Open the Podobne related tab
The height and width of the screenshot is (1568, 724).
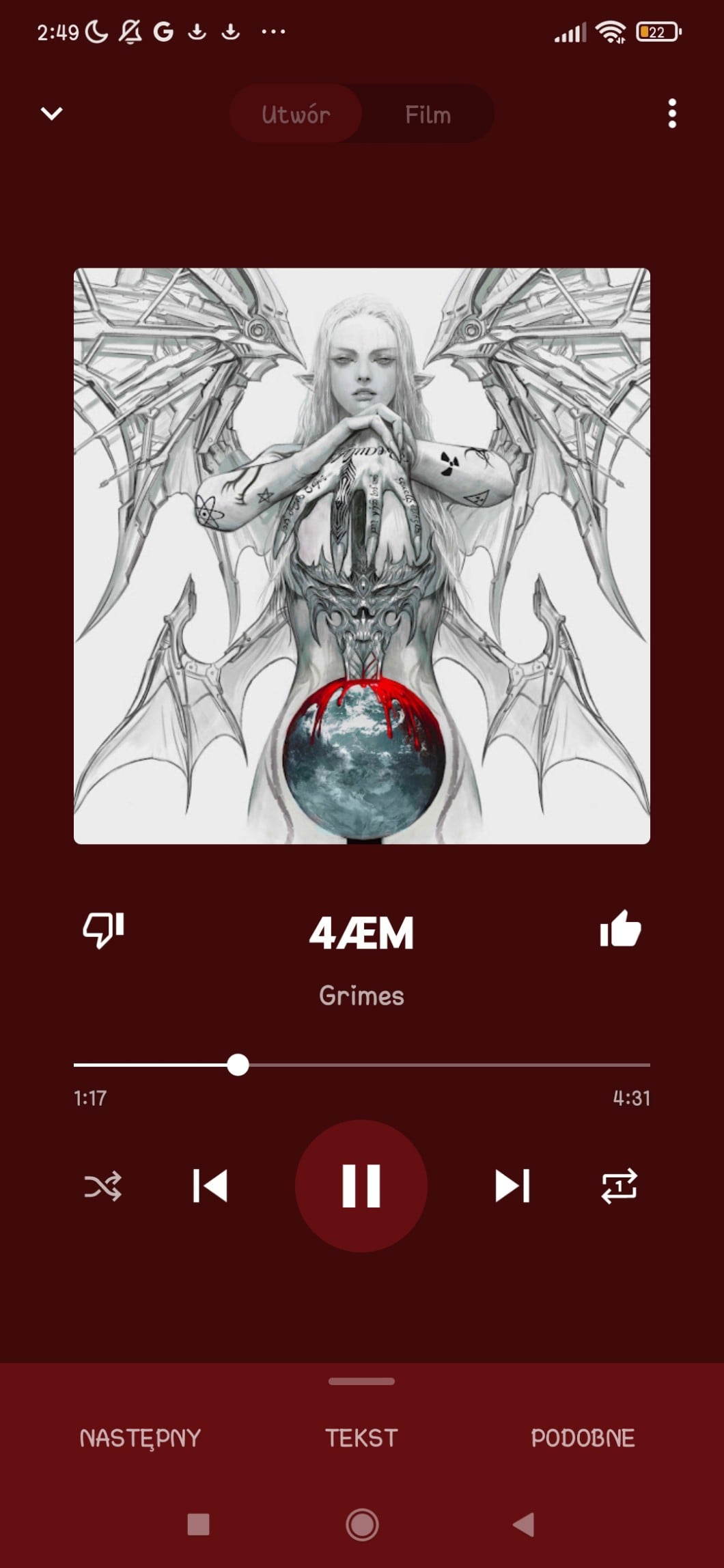click(x=583, y=1438)
